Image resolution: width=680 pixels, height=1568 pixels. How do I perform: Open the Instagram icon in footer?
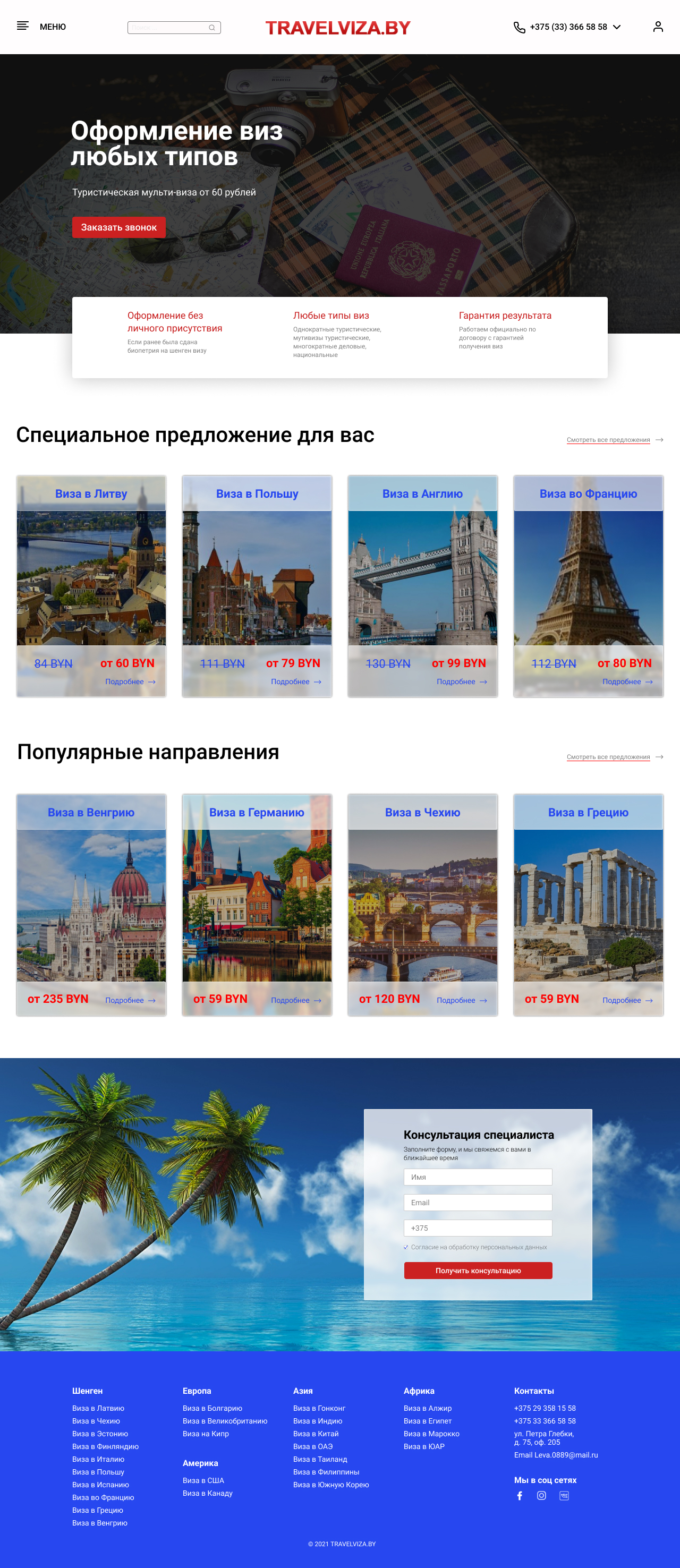click(541, 1496)
